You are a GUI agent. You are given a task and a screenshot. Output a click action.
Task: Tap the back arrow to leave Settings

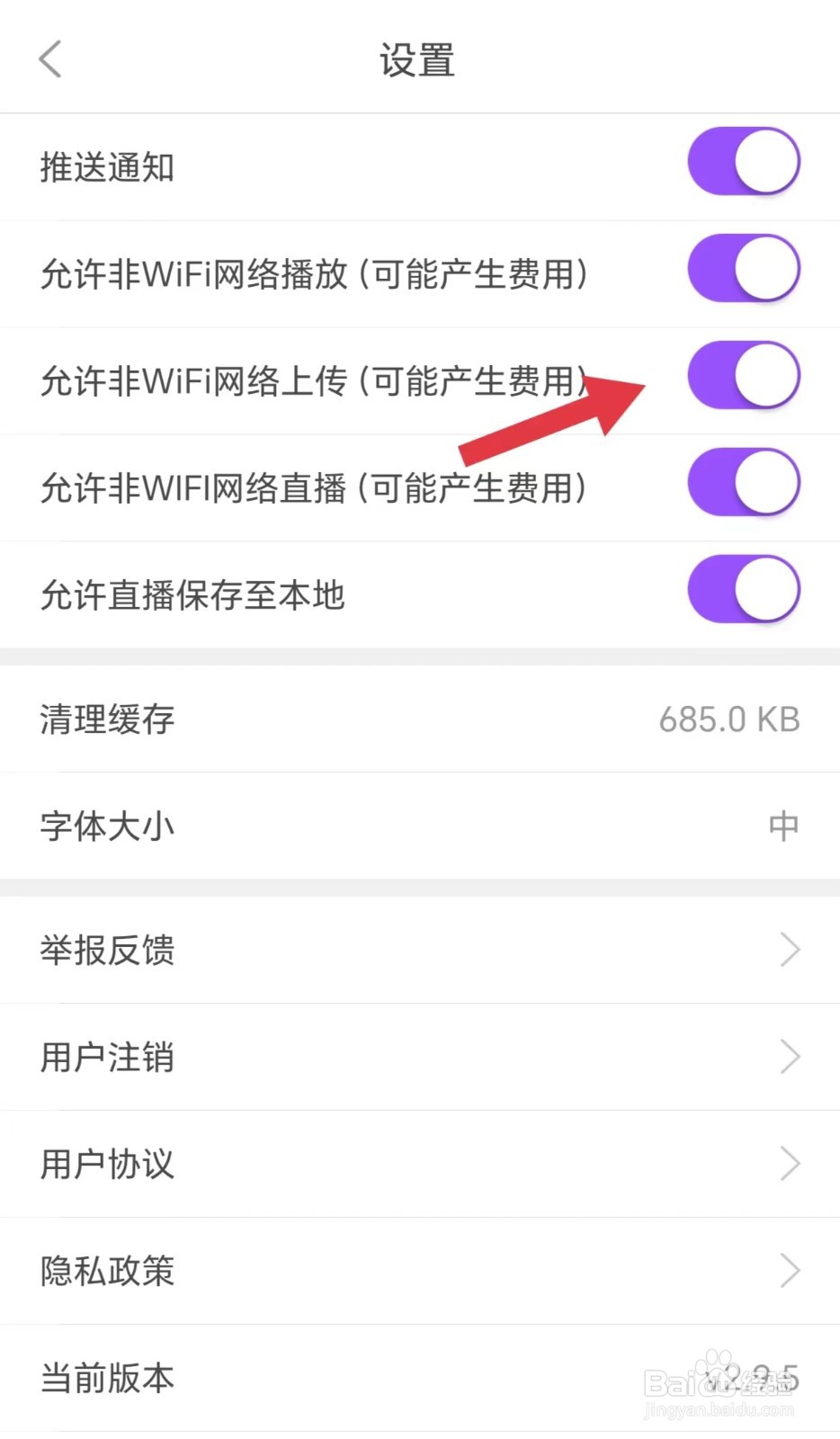coord(49,58)
